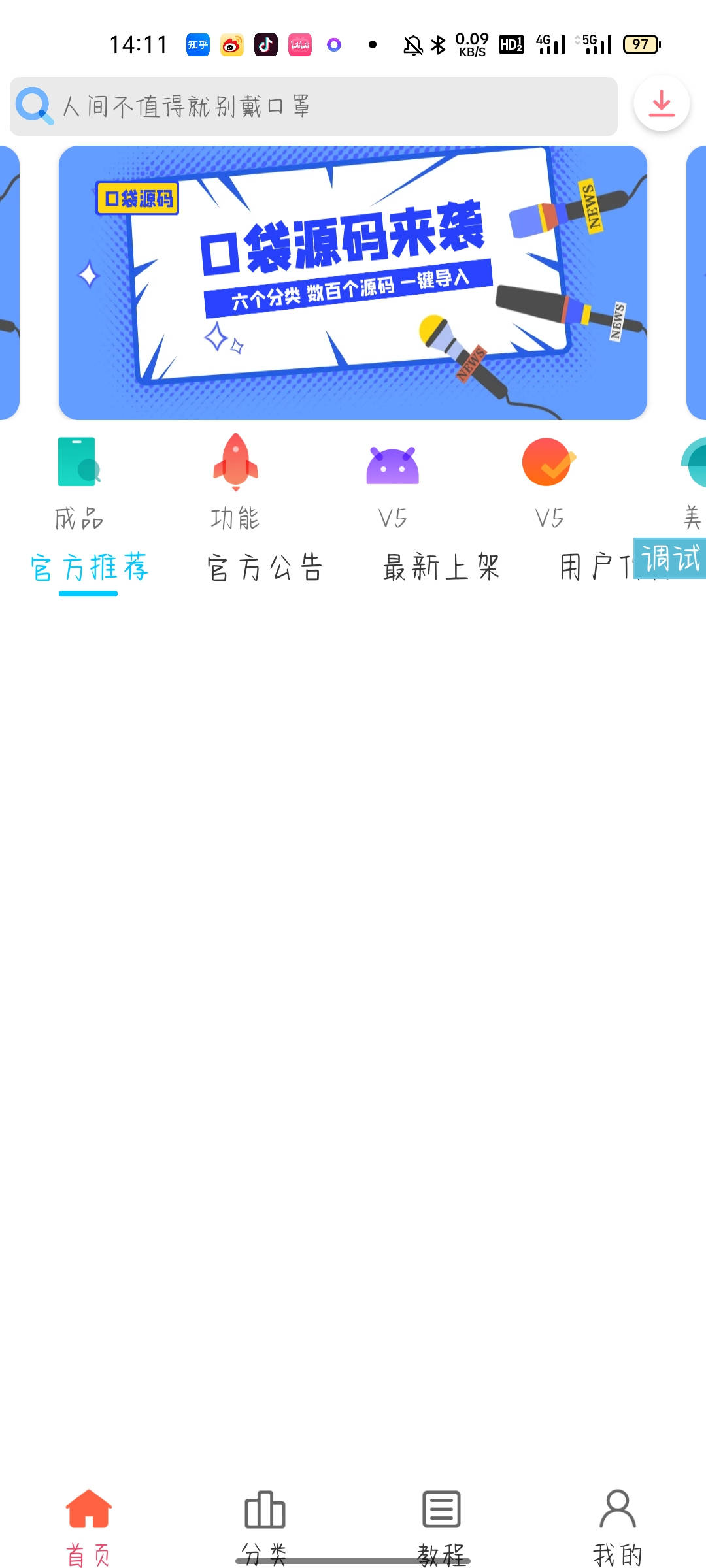Open the 口袋源码来袭 banner
Image resolution: width=706 pixels, height=1568 pixels.
(353, 283)
